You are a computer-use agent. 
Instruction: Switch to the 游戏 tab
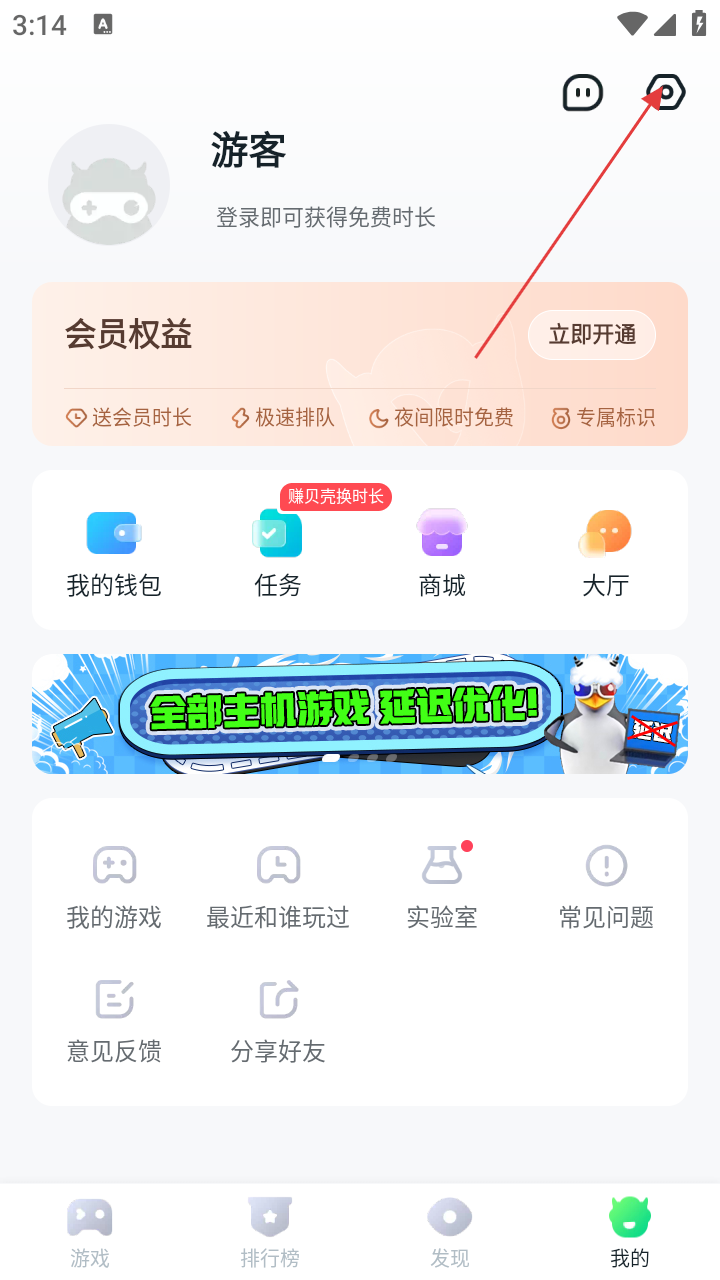[x=90, y=1233]
